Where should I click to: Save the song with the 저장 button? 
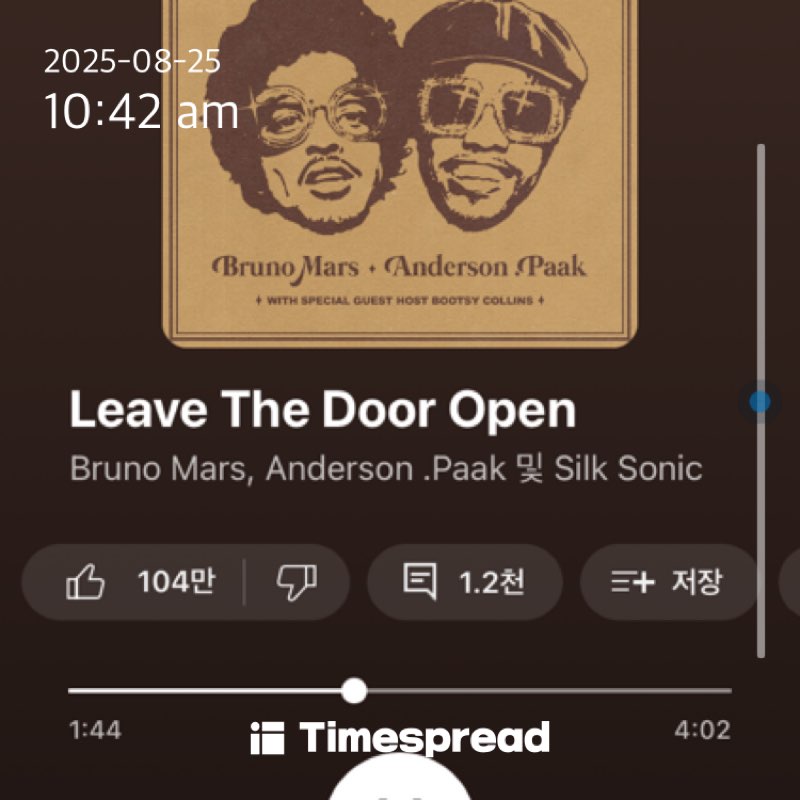click(x=667, y=582)
